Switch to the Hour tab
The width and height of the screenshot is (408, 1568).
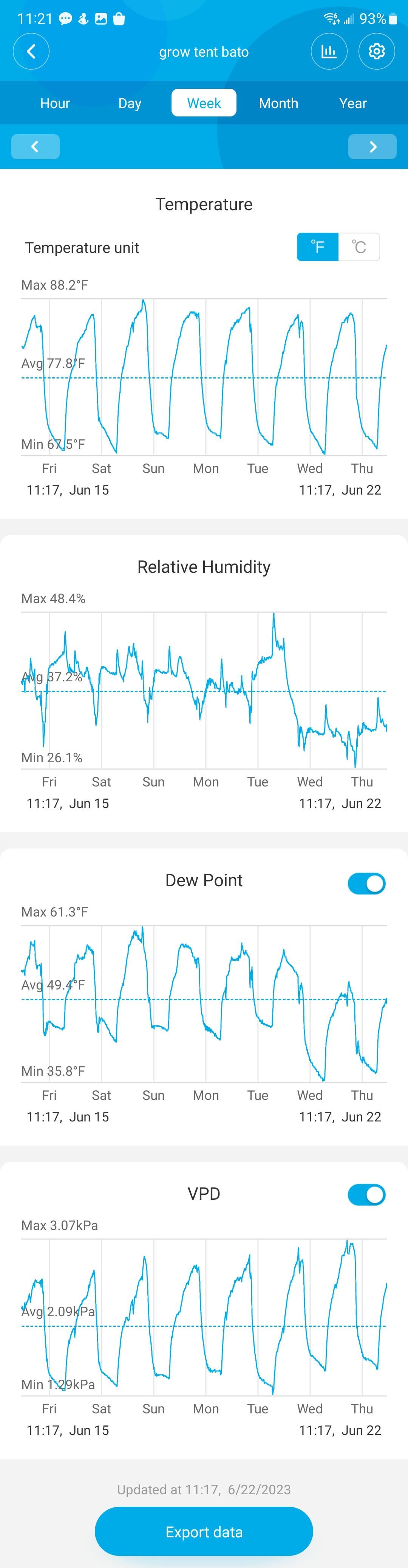pos(55,104)
